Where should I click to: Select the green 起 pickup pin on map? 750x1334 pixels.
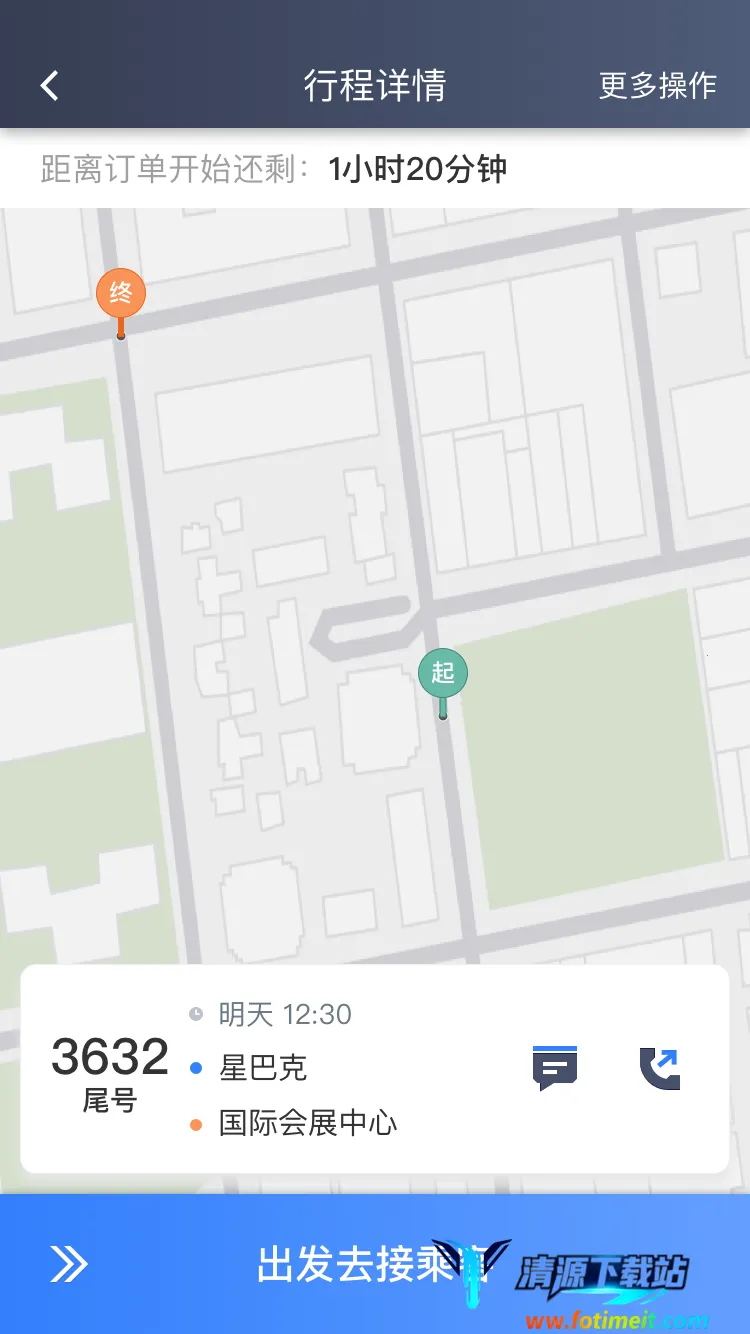(443, 673)
